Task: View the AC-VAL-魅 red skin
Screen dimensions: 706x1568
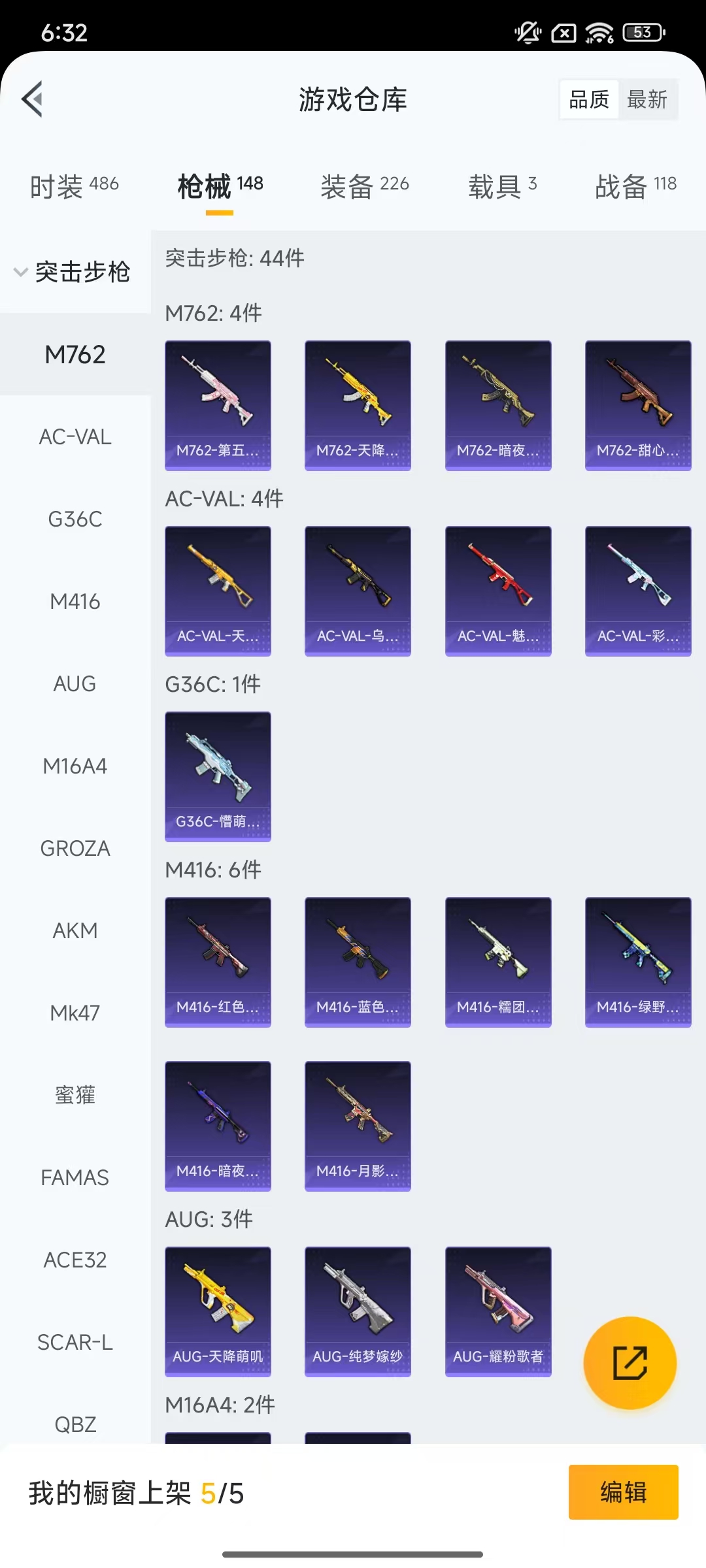Action: 498,591
